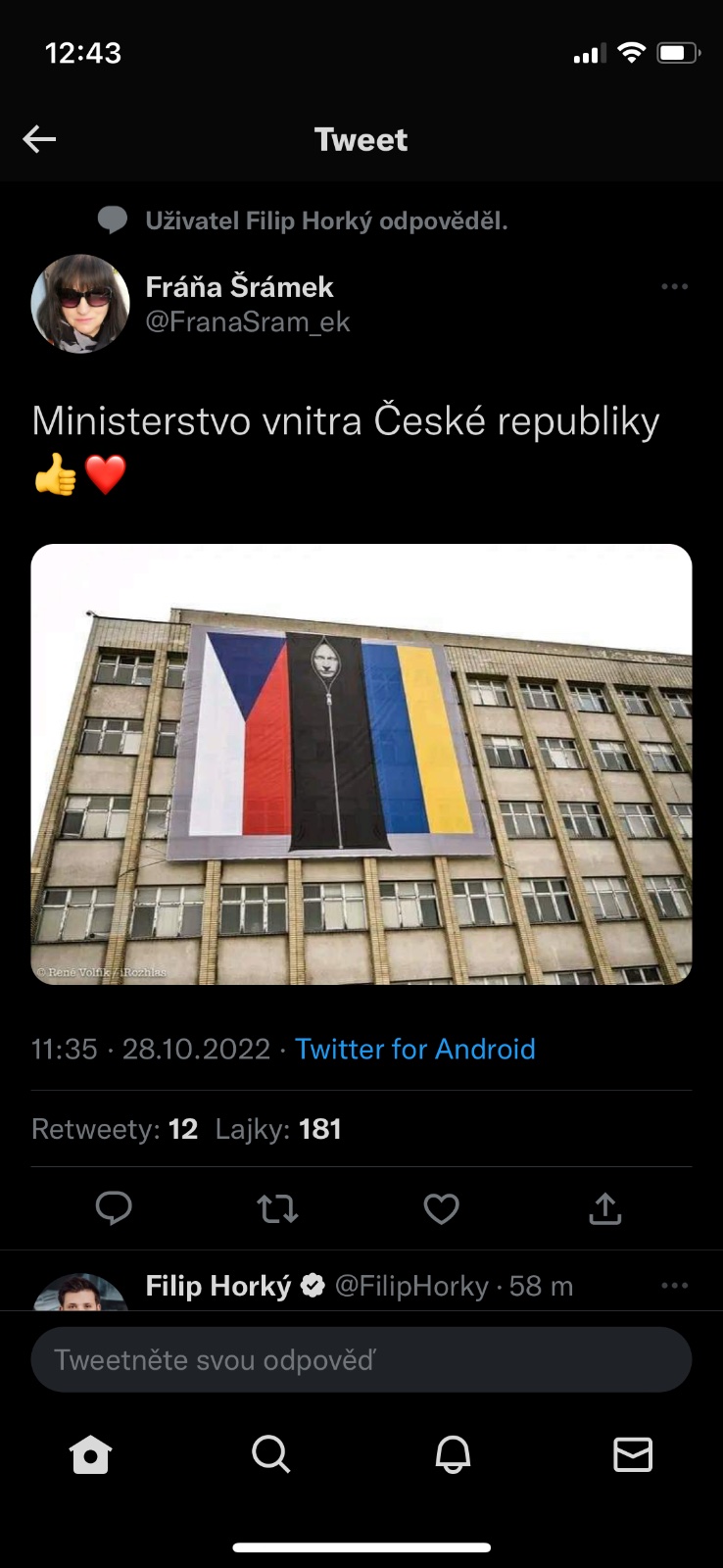Image resolution: width=723 pixels, height=1568 pixels.
Task: Like the tweet with the heart icon
Action: point(441,1208)
